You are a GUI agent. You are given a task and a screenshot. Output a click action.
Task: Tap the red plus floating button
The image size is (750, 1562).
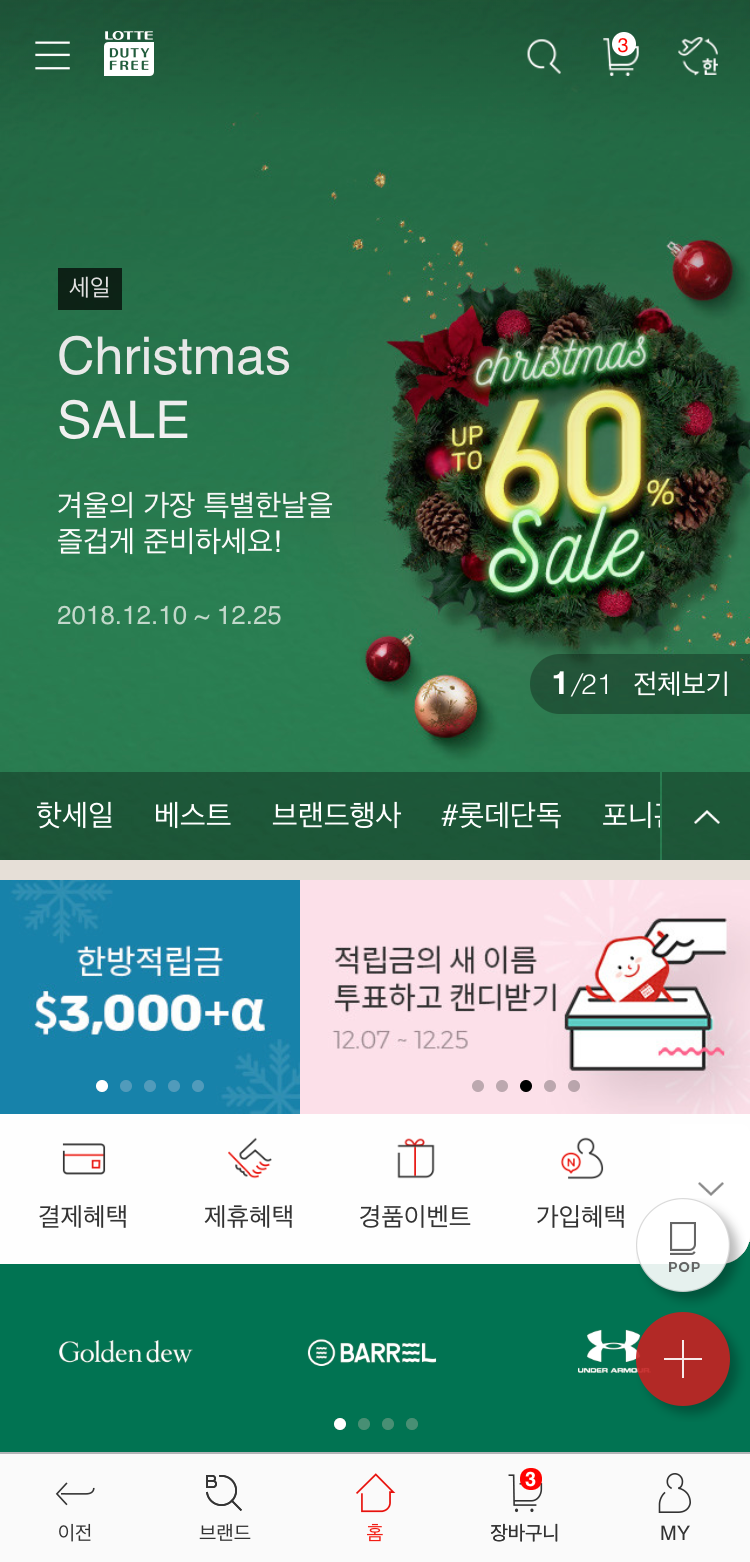click(684, 1359)
